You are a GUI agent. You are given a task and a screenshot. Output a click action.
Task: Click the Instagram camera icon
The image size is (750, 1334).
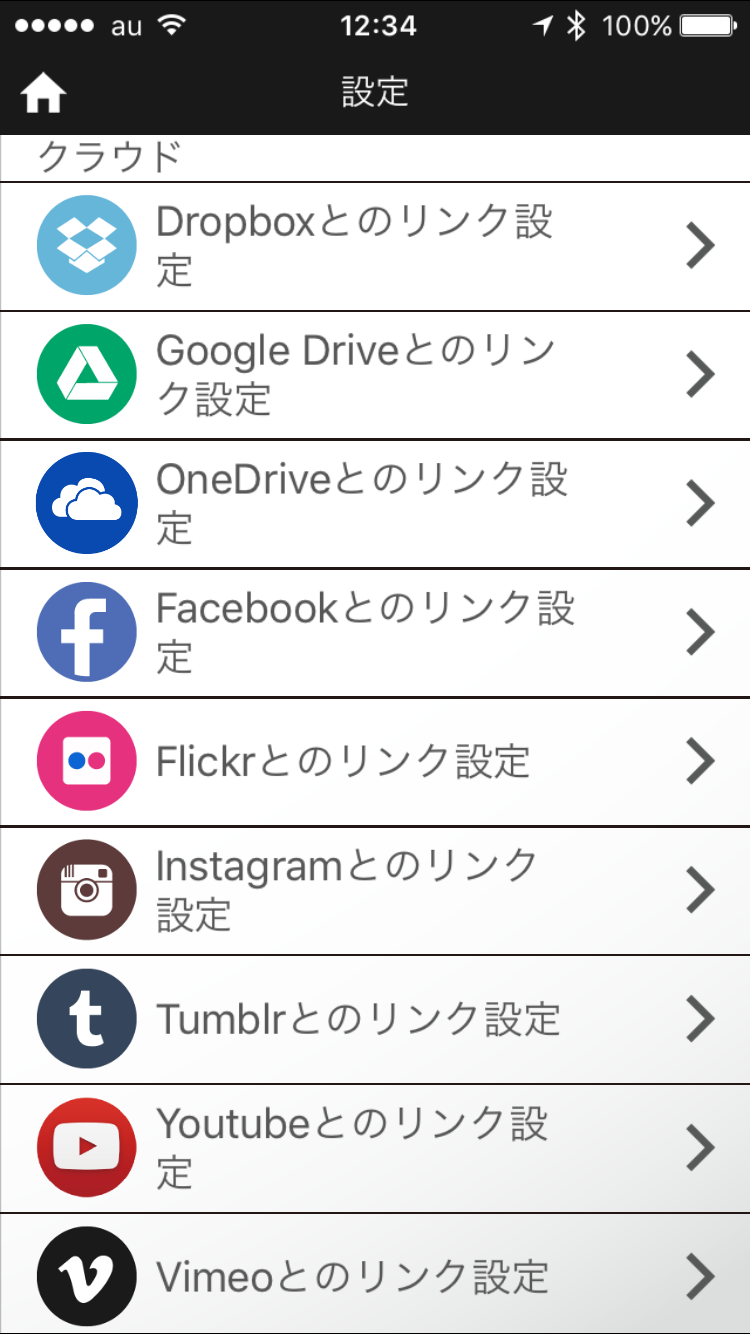[86, 890]
